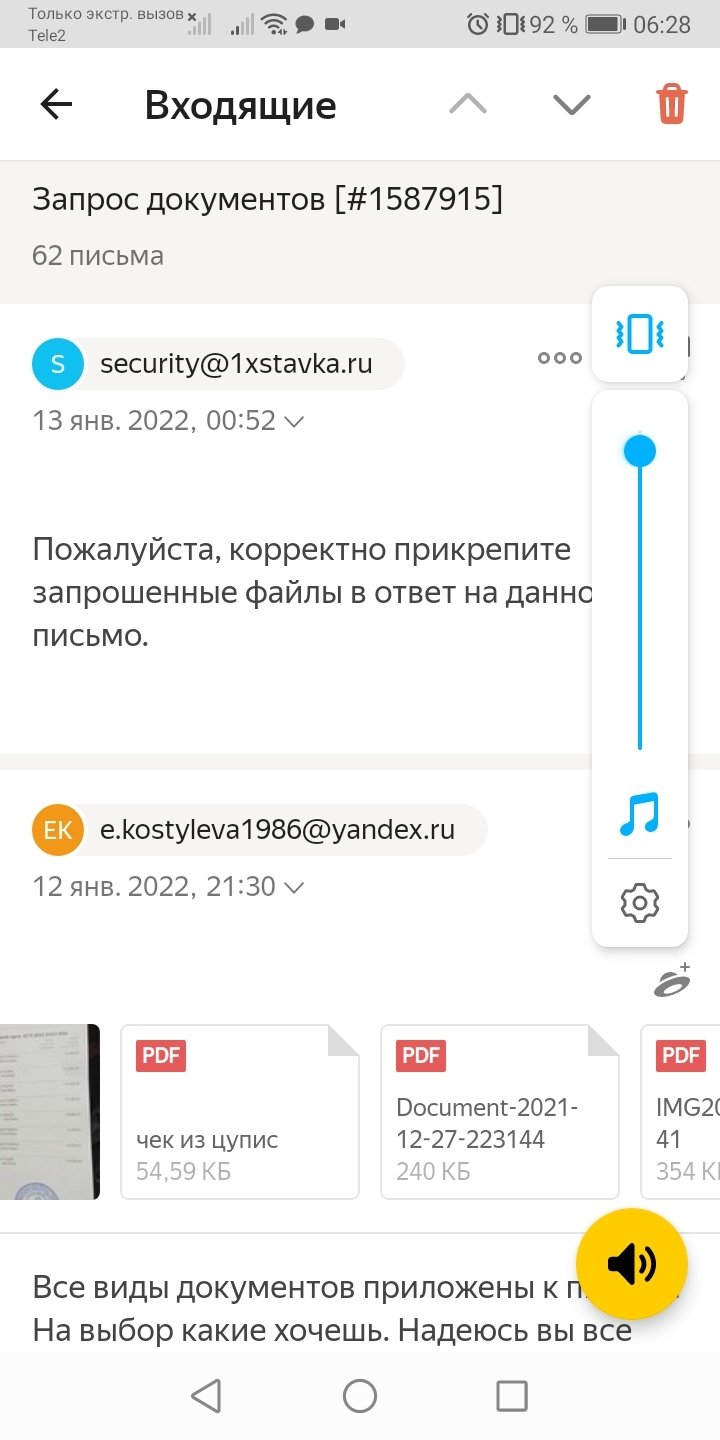The width and height of the screenshot is (720, 1440).
Task: Open sound settings gear
Action: [640, 903]
